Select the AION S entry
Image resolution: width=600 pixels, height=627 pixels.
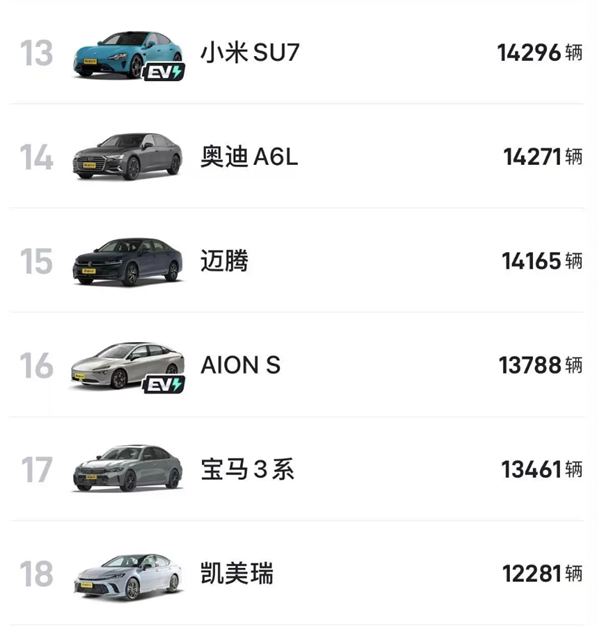coord(240,366)
